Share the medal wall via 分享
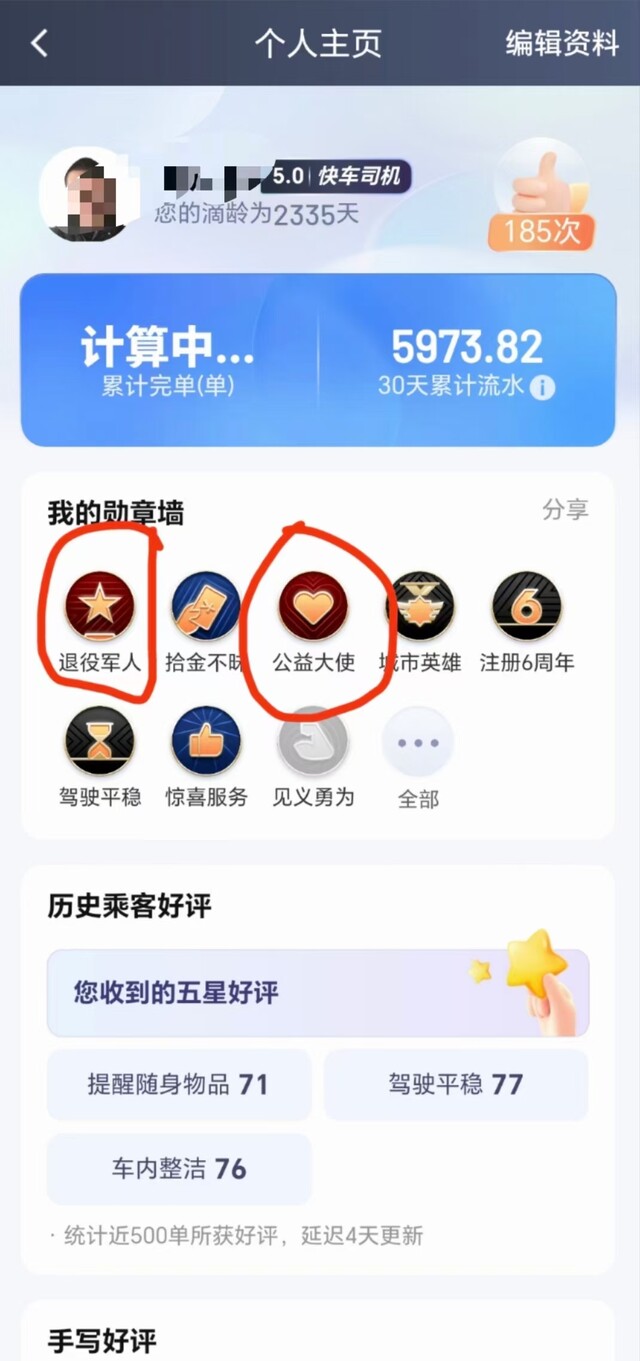Viewport: 640px width, 1361px height. pyautogui.click(x=565, y=509)
